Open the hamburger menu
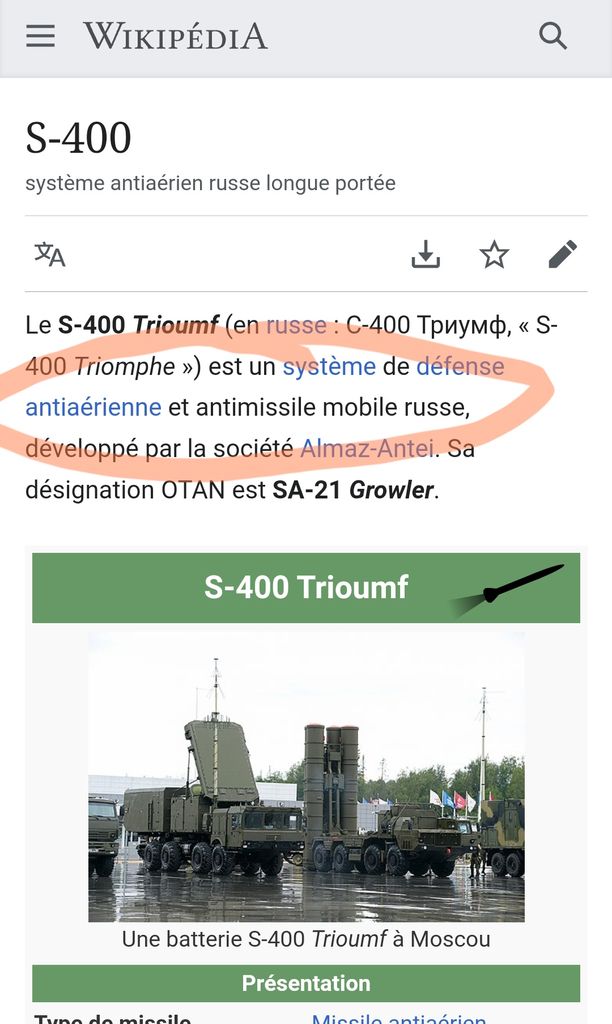Screen dimensions: 612x1024 tap(40, 36)
